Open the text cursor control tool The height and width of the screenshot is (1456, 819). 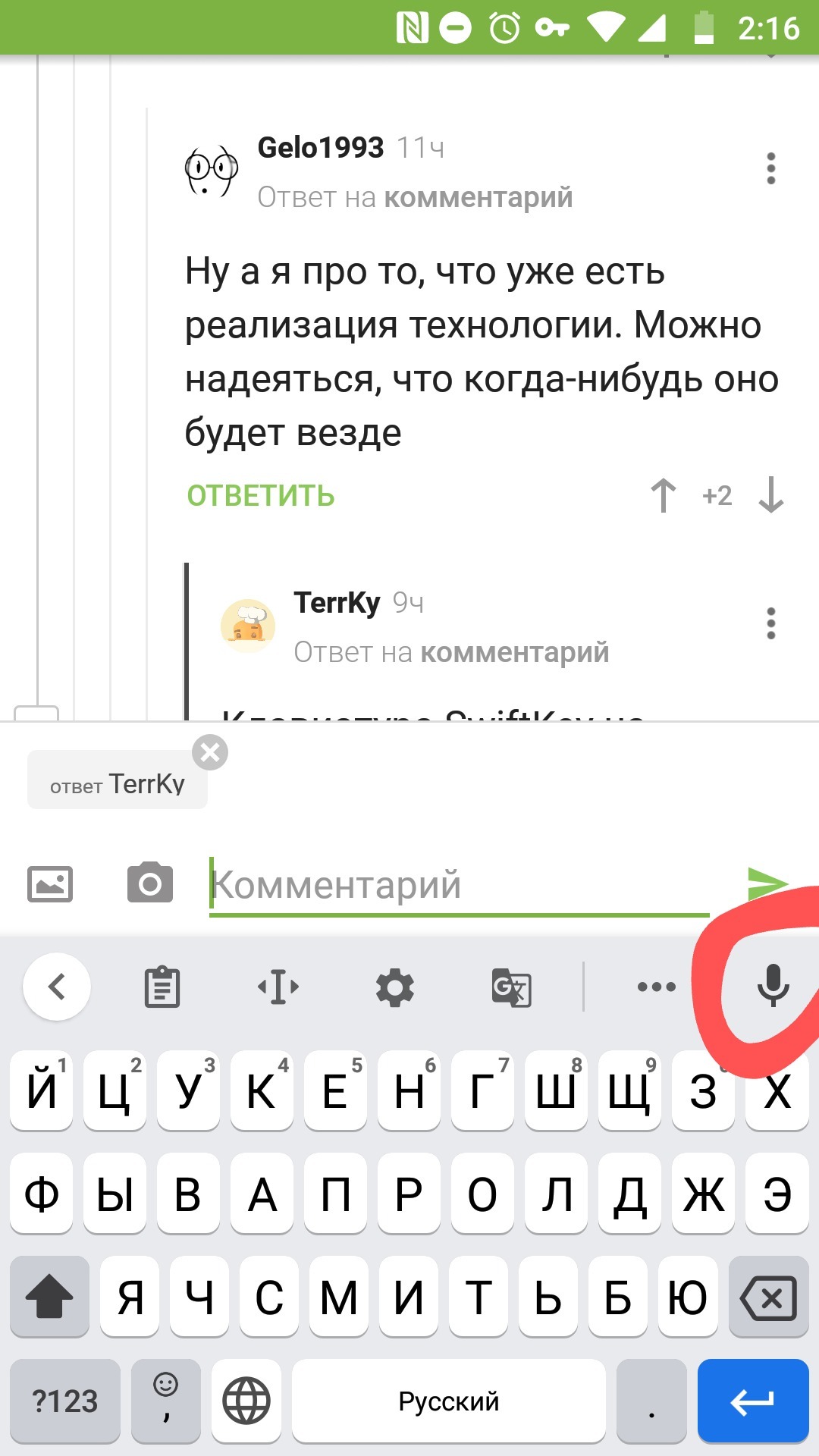278,987
